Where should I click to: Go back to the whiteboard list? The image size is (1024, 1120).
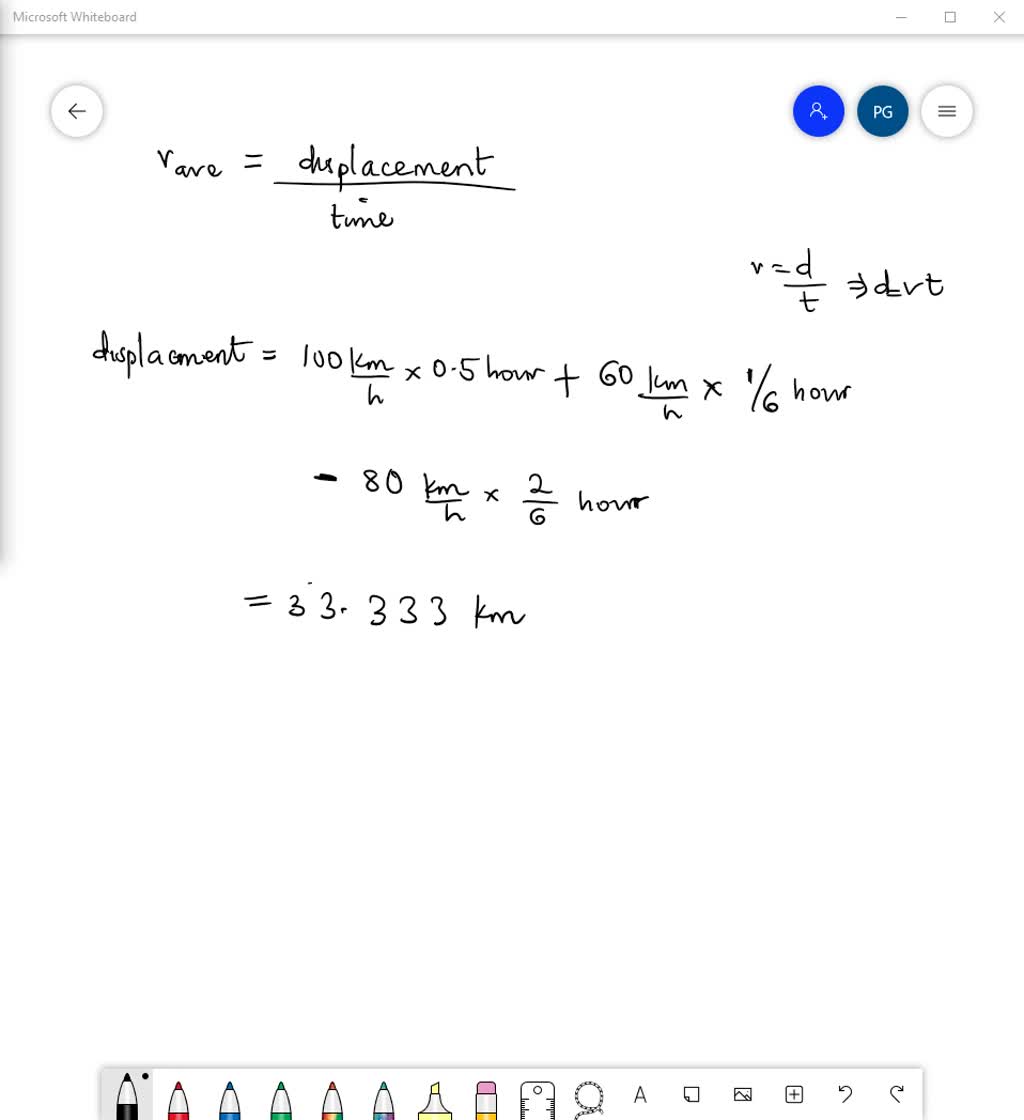pos(77,111)
